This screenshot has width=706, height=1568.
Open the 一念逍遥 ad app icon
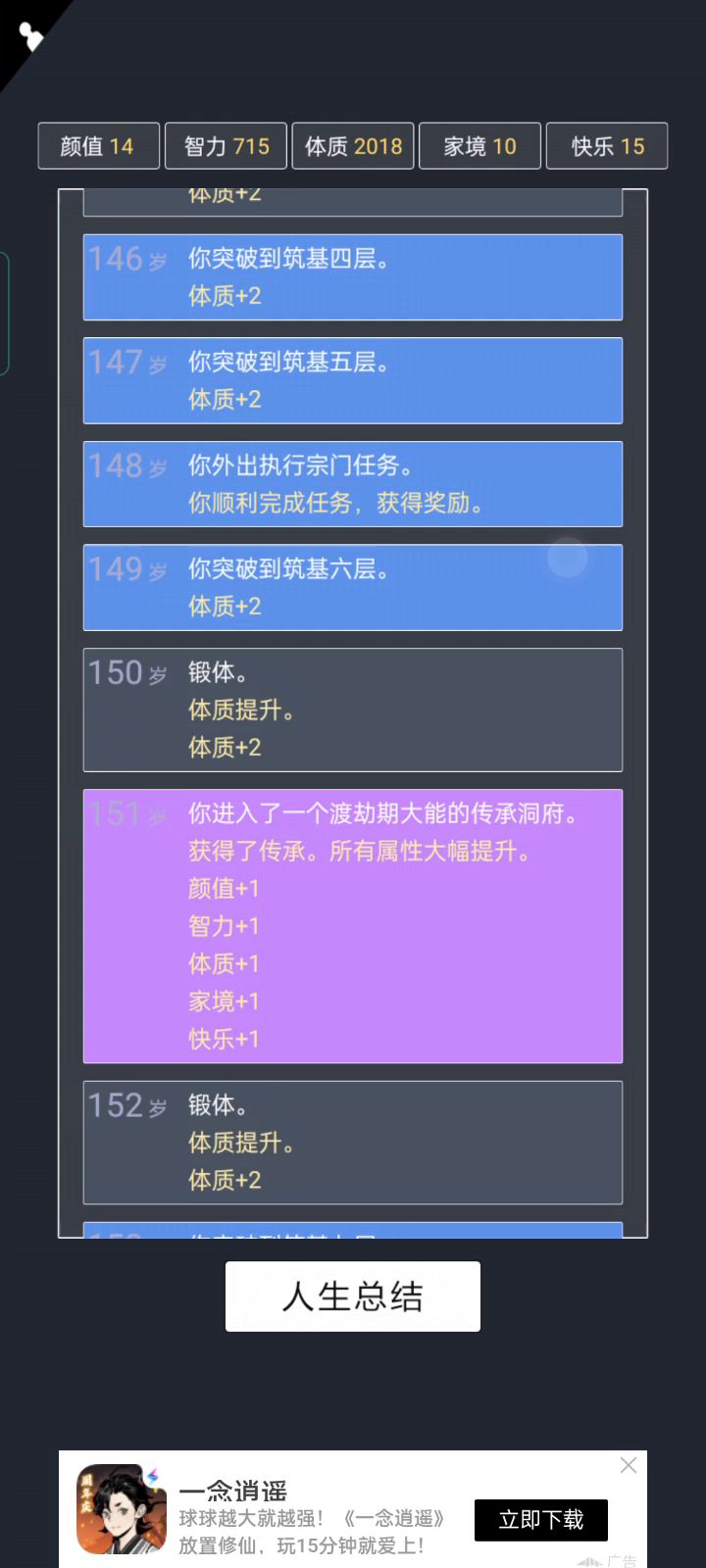[122, 1509]
